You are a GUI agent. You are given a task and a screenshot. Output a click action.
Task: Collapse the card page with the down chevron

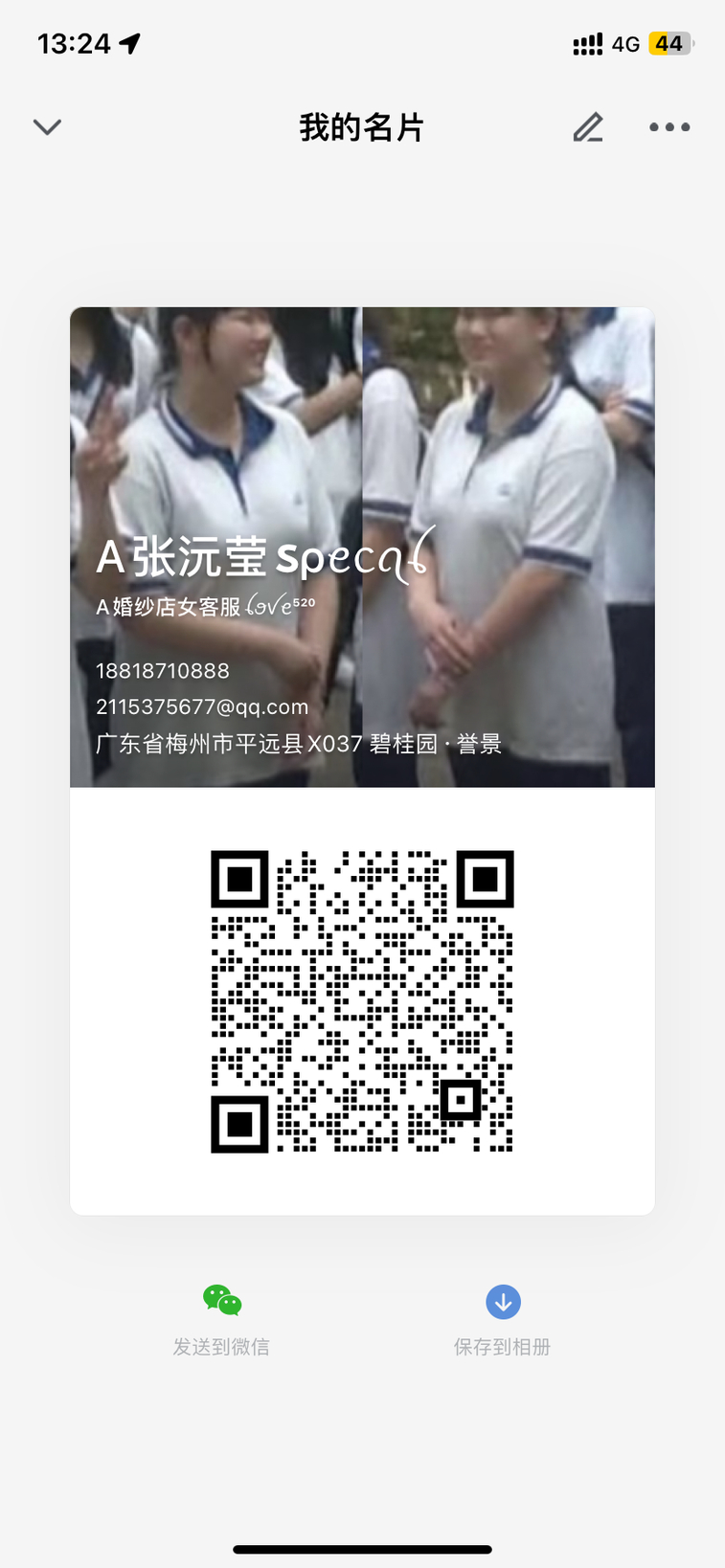[x=47, y=127]
